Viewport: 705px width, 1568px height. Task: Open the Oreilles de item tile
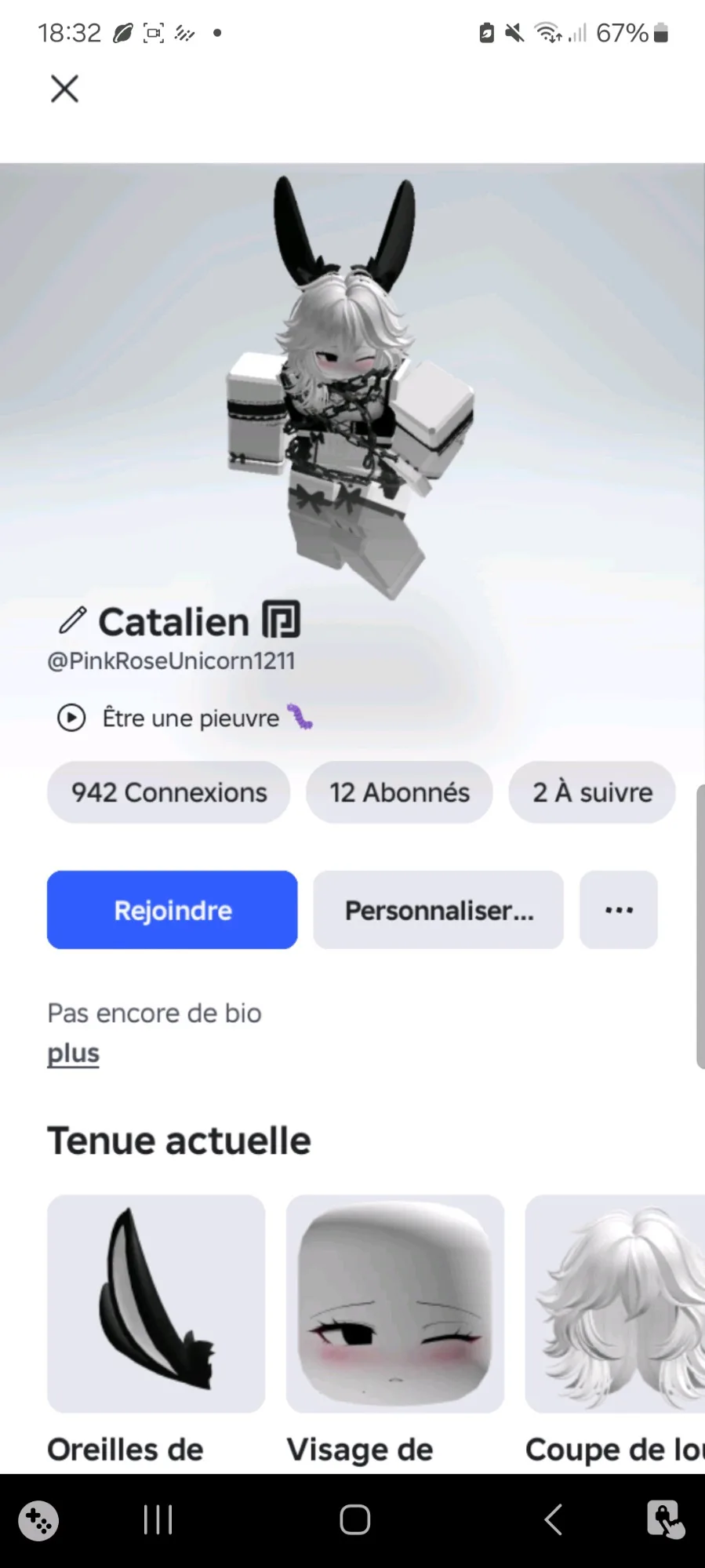point(156,1304)
